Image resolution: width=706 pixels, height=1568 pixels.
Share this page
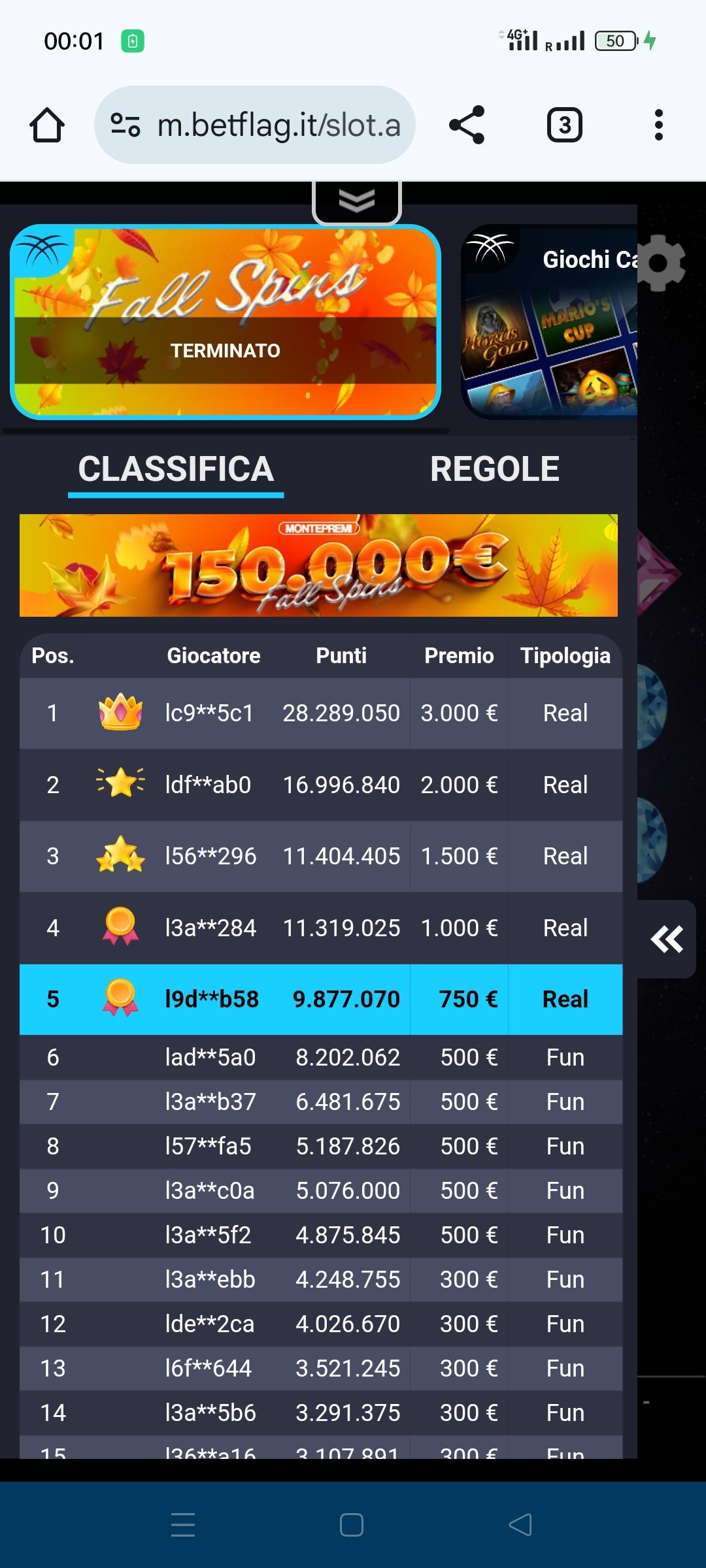[467, 125]
